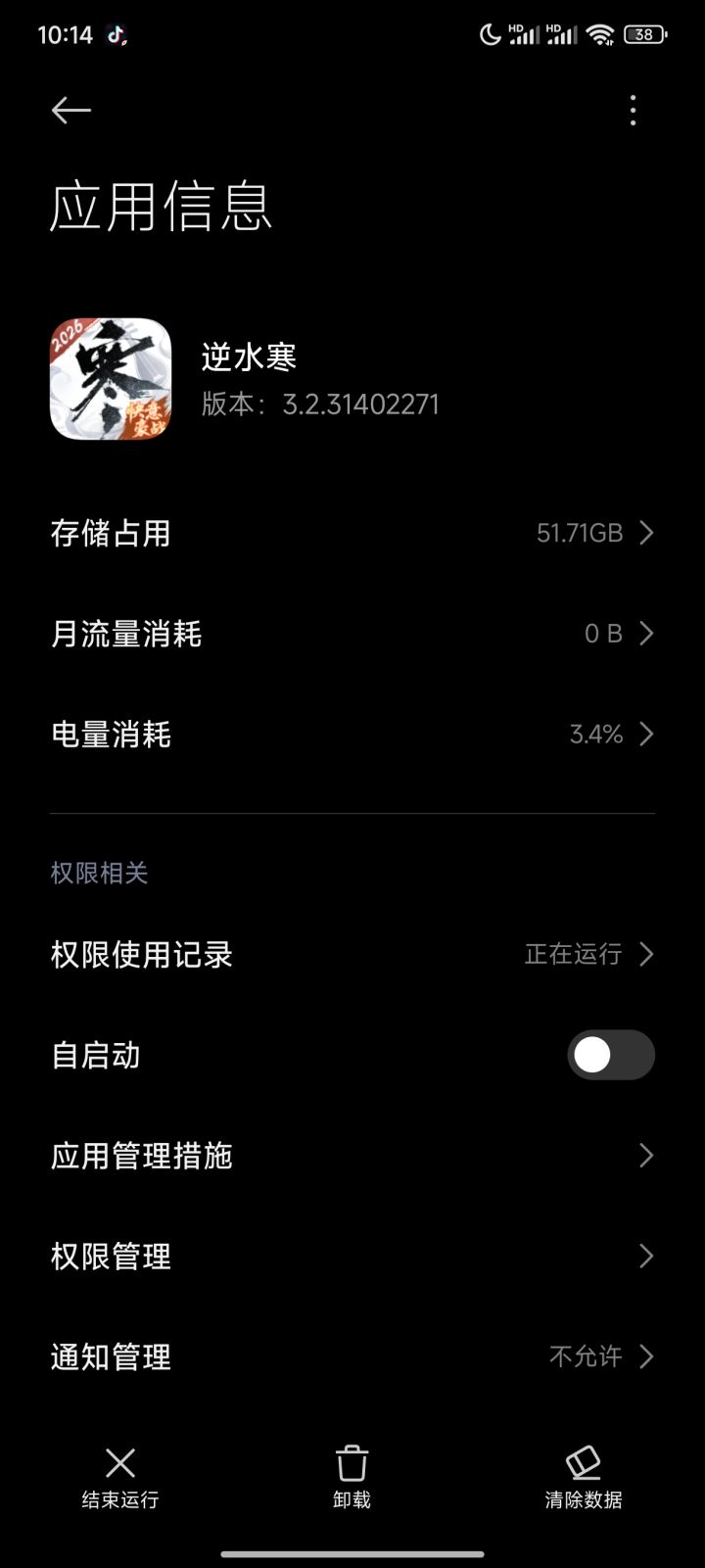Tap the 3.4% battery consumption value
The width and height of the screenshot is (705, 1568).
595,734
